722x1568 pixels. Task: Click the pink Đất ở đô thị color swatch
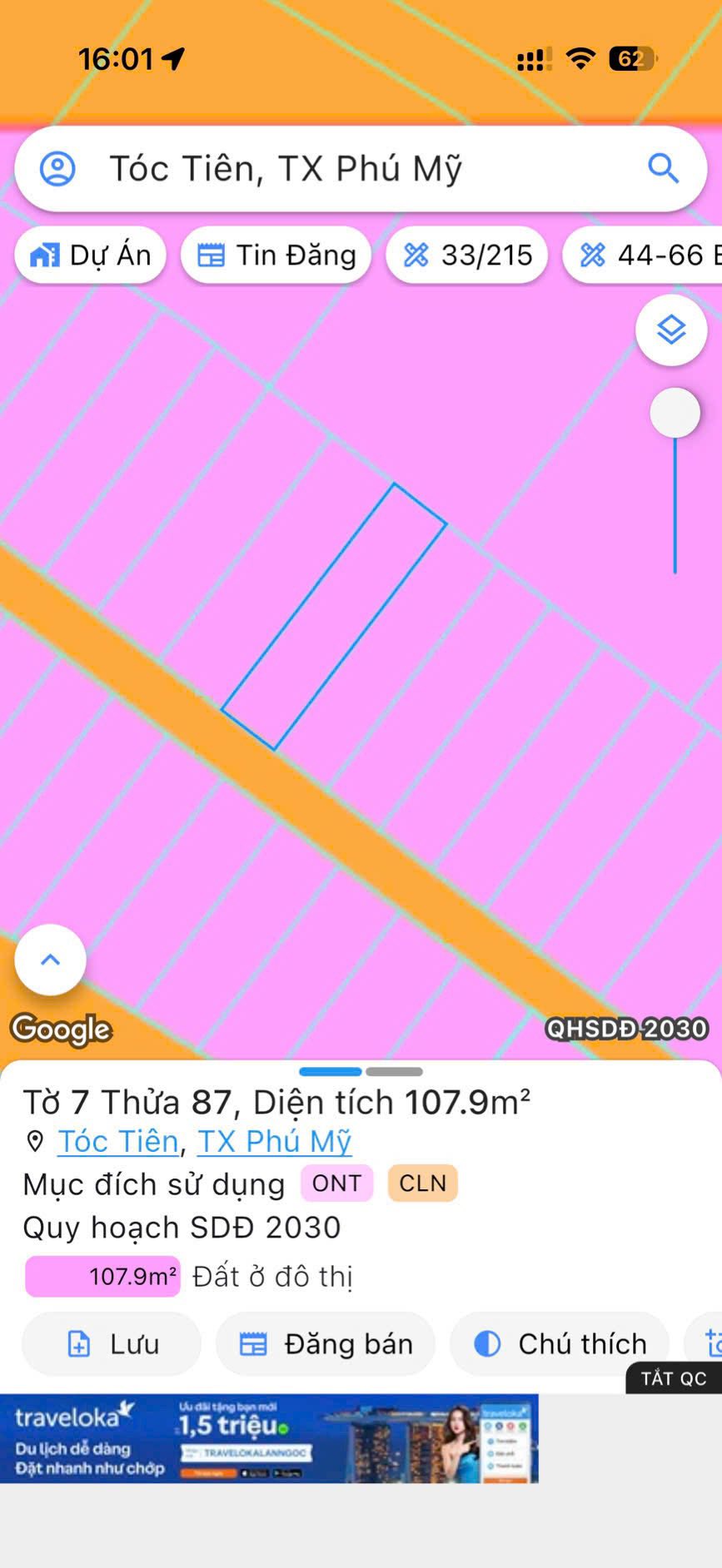click(x=102, y=1276)
